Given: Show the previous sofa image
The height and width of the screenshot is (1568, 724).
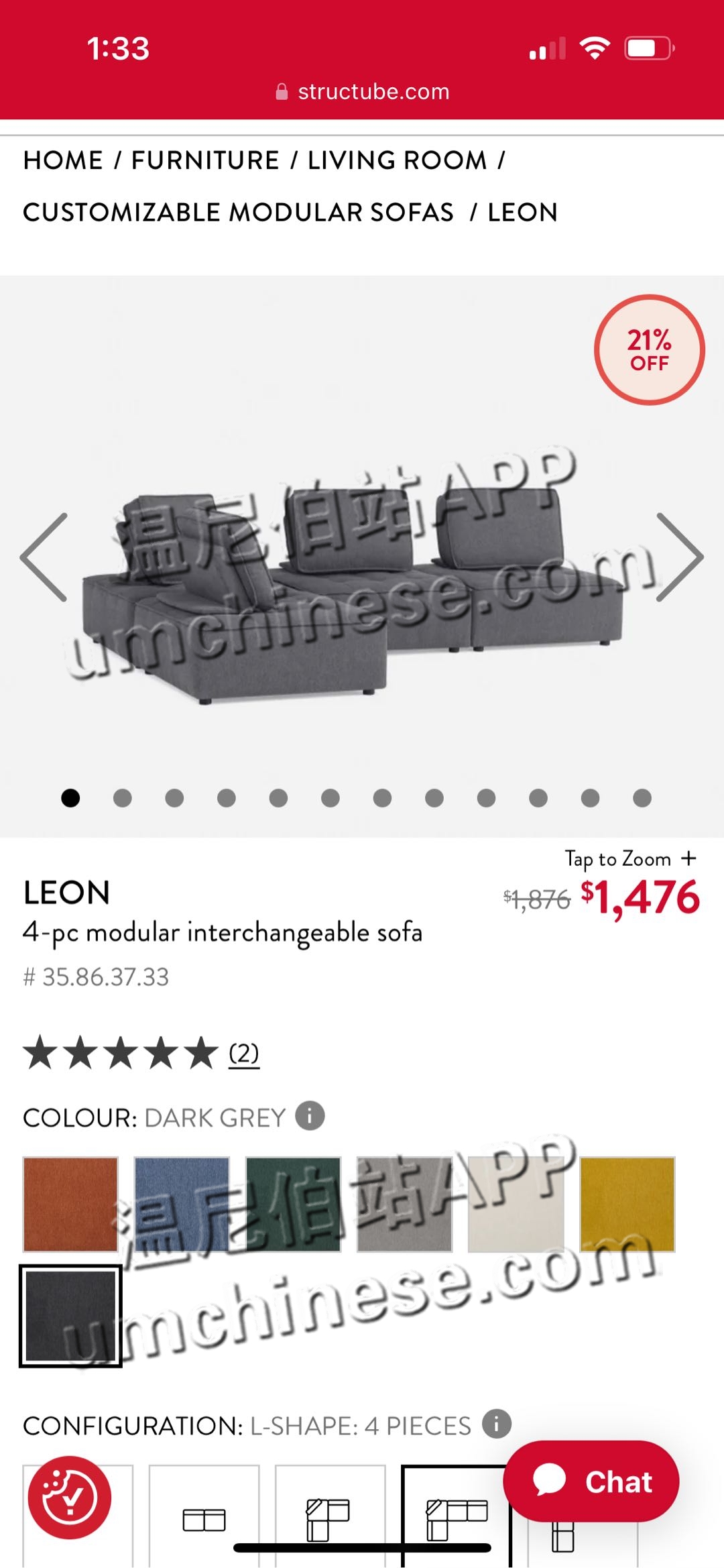Looking at the screenshot, I should (x=45, y=557).
